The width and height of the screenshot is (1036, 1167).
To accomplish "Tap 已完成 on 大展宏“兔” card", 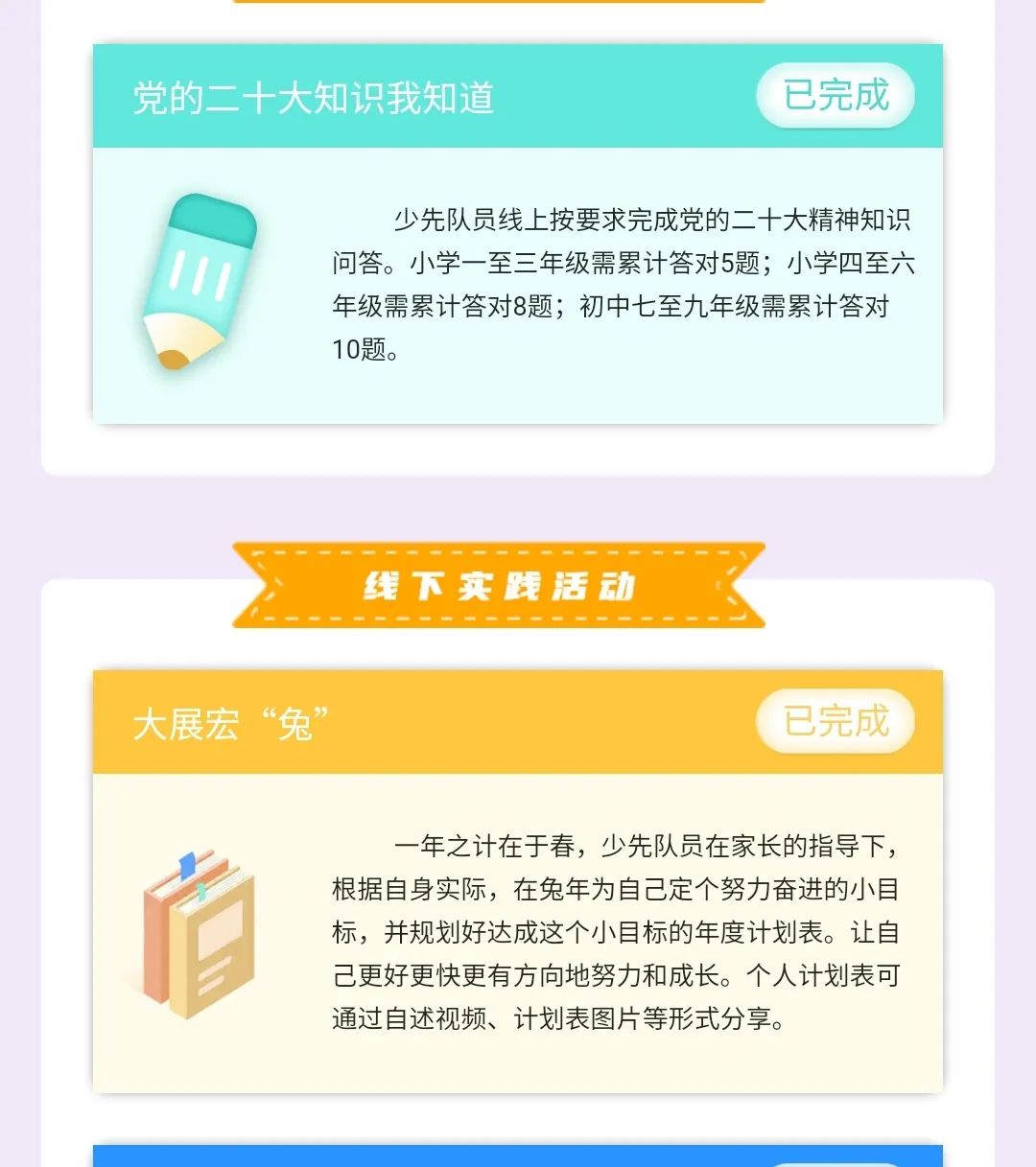I will pyautogui.click(x=835, y=721).
